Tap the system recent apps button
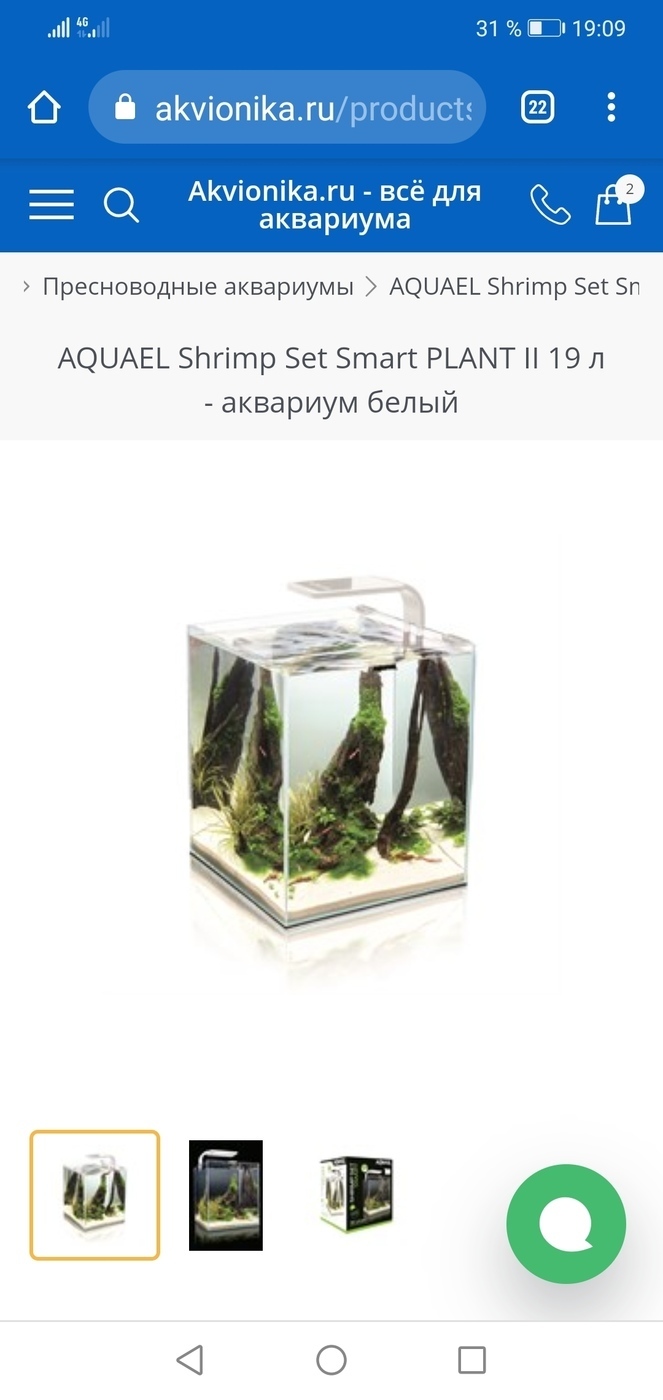 [x=472, y=1360]
